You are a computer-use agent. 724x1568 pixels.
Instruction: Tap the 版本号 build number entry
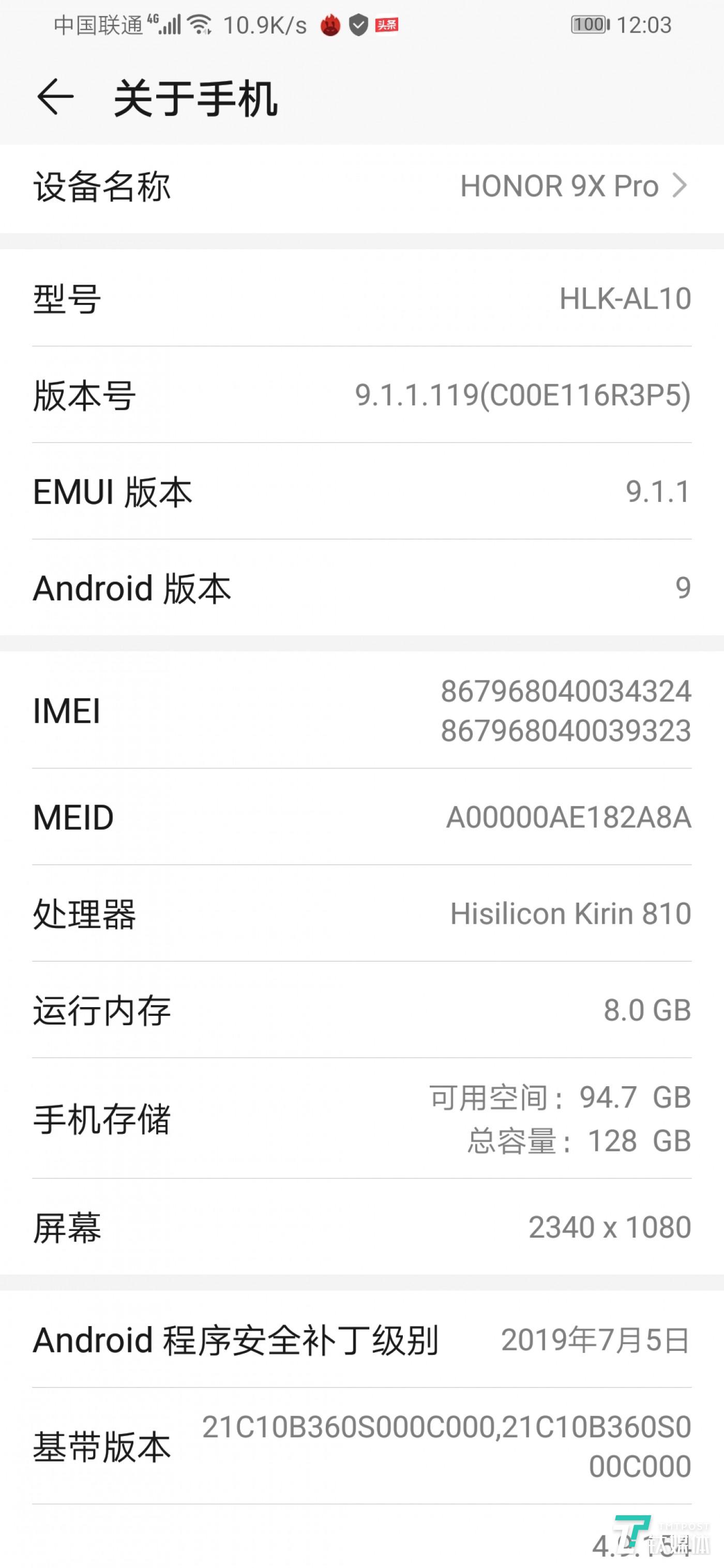(361, 395)
